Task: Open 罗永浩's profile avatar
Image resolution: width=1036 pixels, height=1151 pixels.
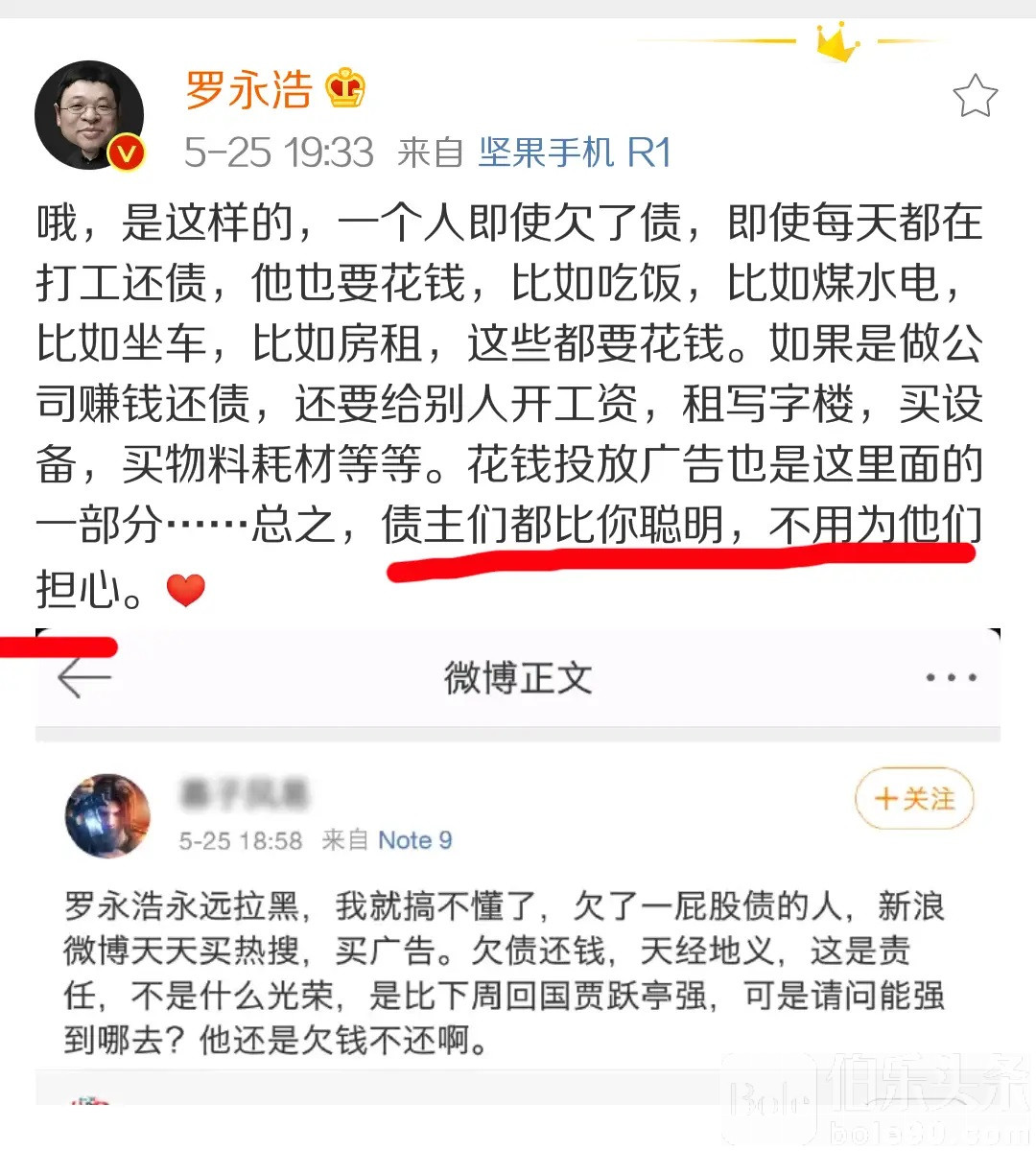Action: [89, 115]
